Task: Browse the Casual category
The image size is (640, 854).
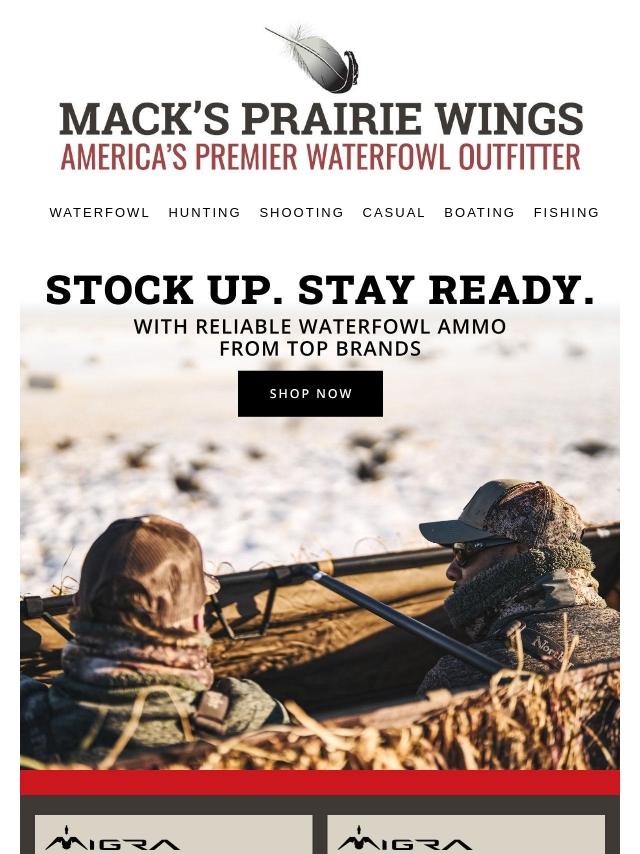Action: coord(394,213)
